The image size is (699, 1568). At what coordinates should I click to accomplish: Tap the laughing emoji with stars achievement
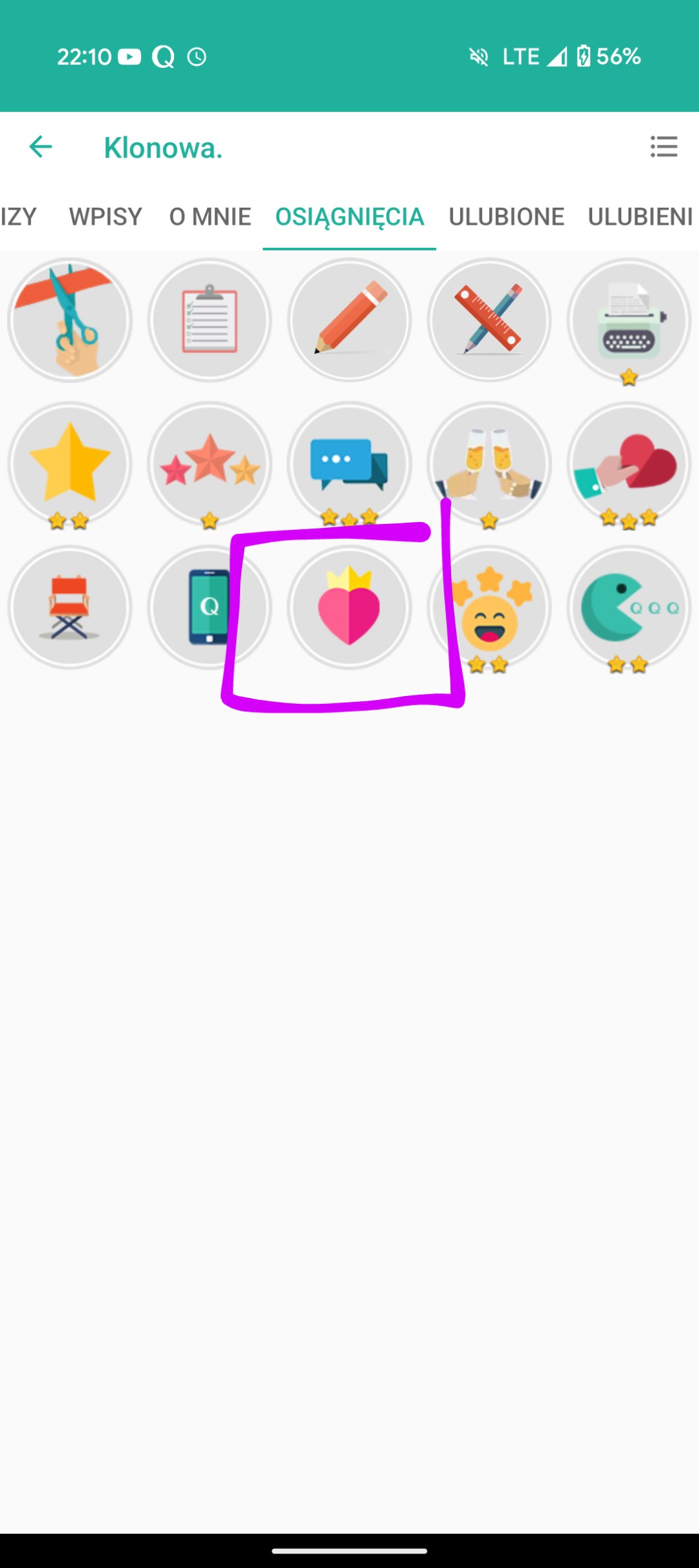coord(491,608)
